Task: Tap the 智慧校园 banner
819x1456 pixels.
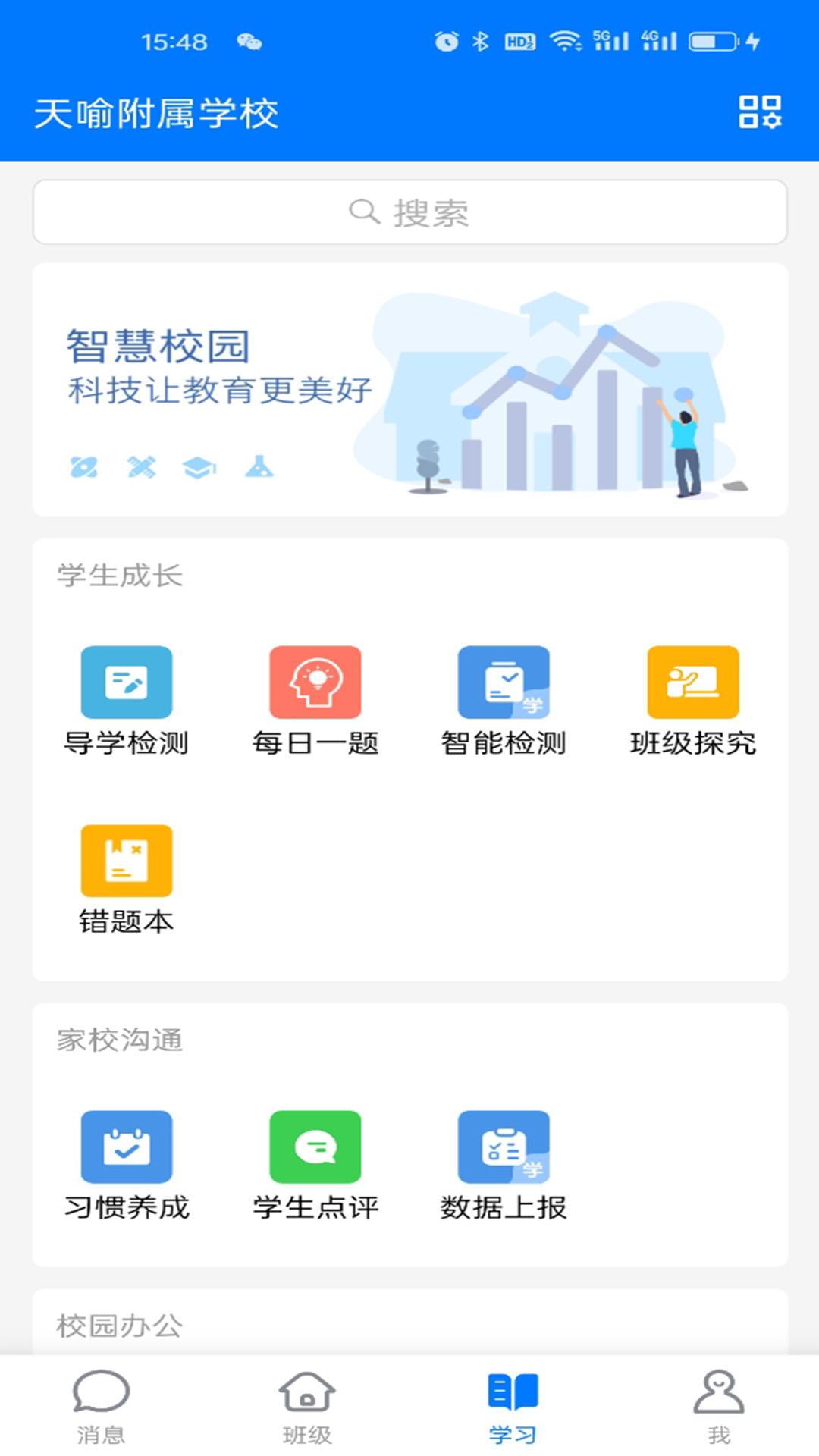Action: click(409, 388)
